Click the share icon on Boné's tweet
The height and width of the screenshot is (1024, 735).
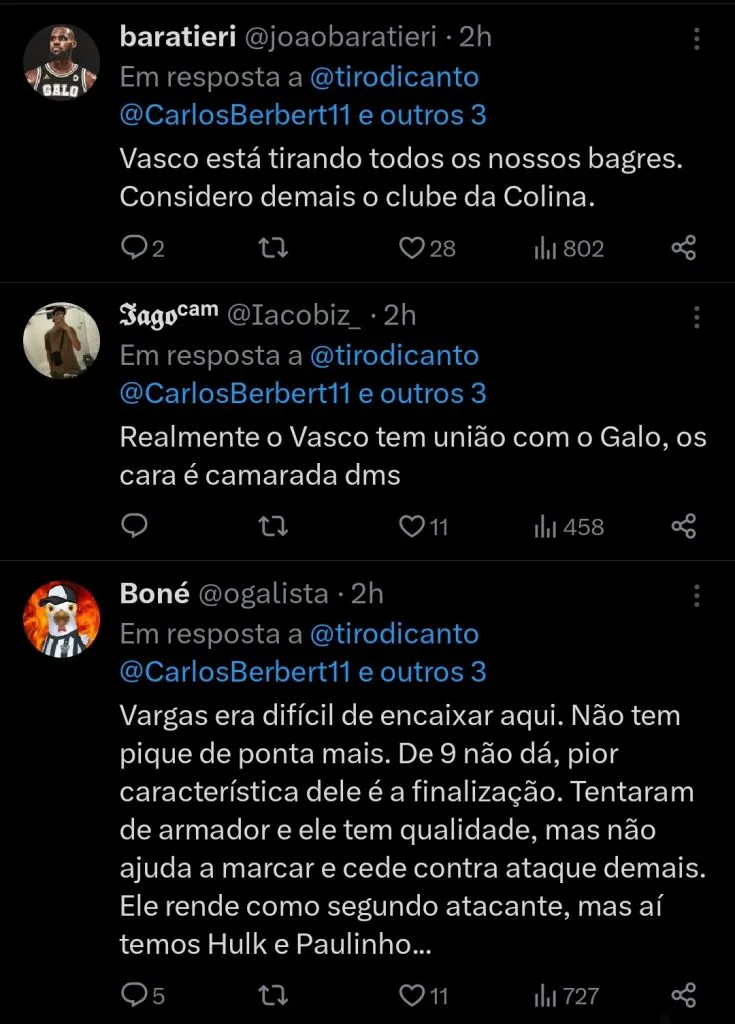(683, 995)
